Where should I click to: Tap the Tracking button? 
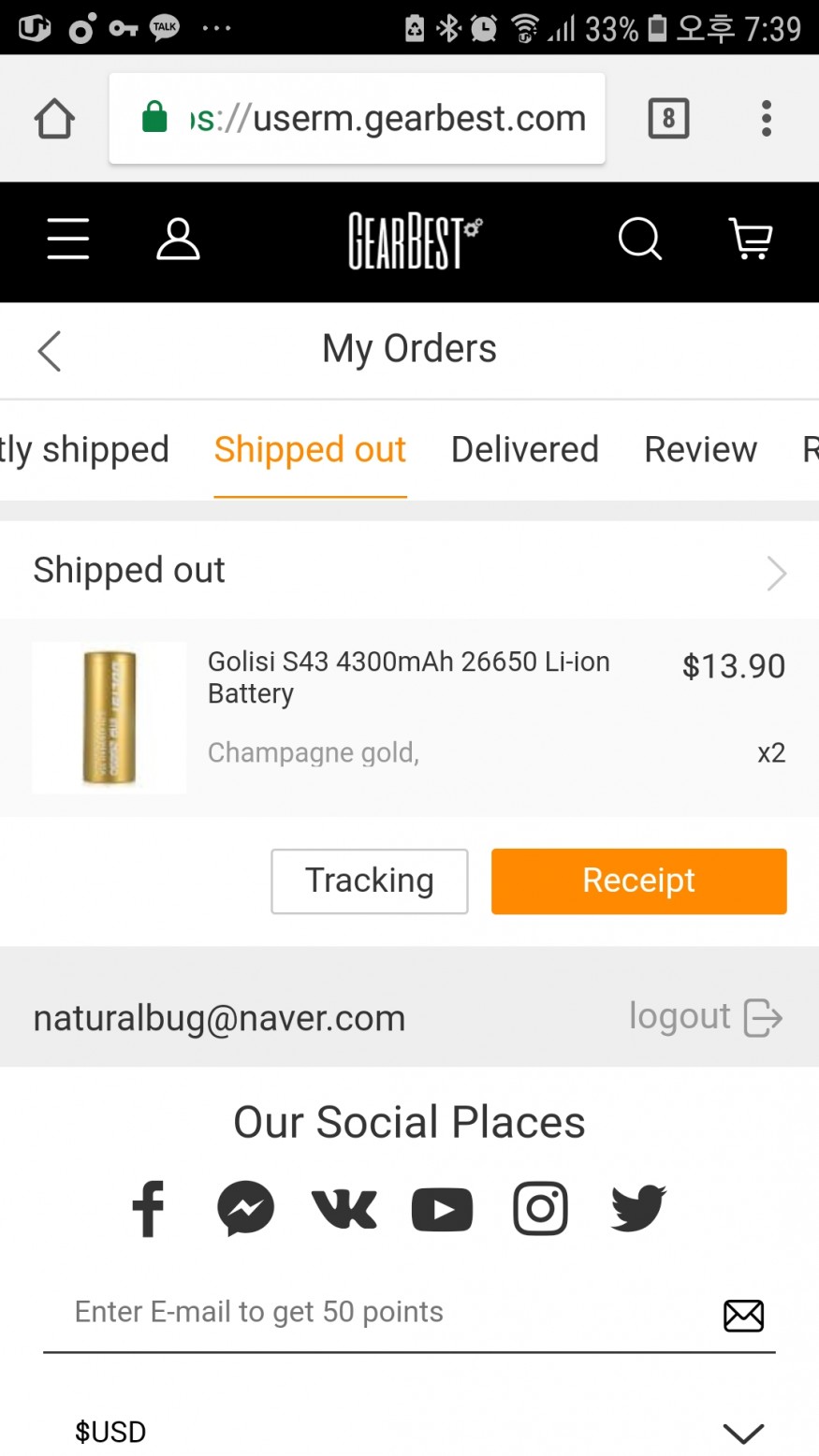coord(370,881)
